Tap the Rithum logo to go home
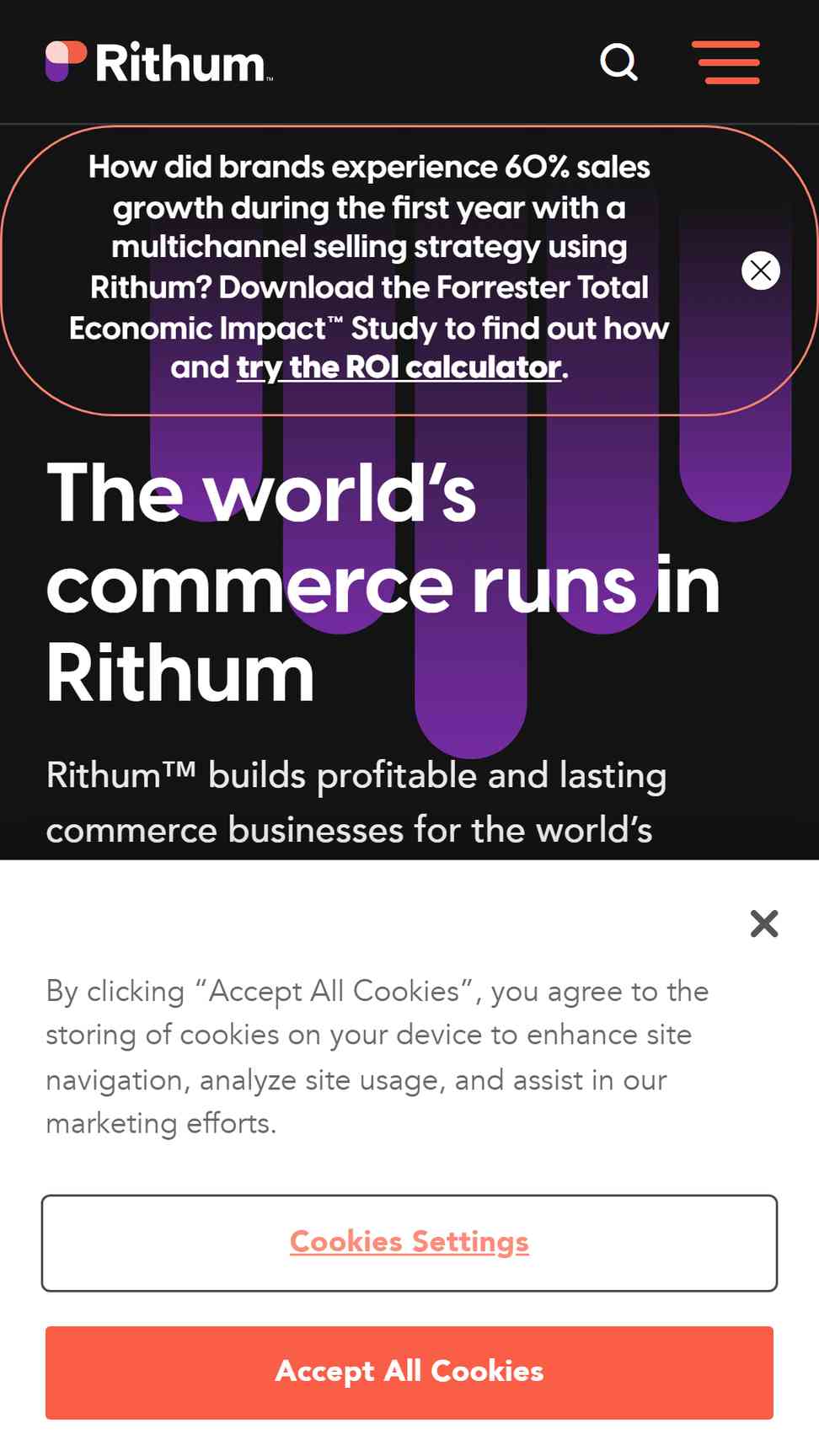The width and height of the screenshot is (819, 1456). pyautogui.click(x=158, y=62)
